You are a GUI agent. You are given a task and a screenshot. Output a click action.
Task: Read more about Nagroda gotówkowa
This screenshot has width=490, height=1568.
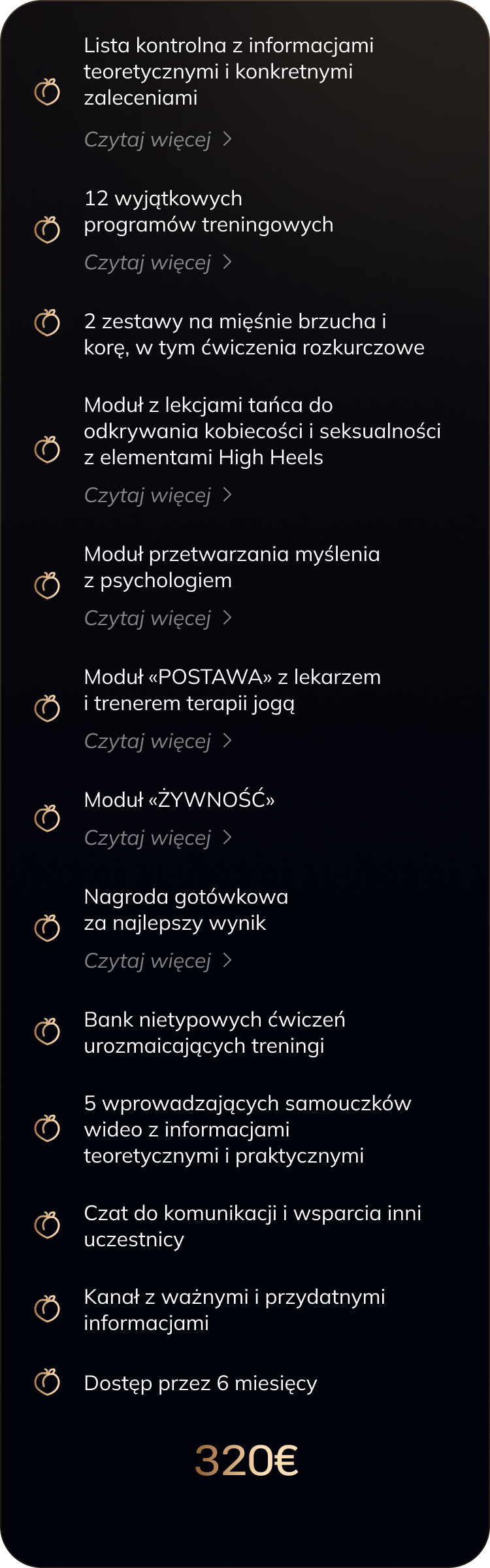coord(157,961)
